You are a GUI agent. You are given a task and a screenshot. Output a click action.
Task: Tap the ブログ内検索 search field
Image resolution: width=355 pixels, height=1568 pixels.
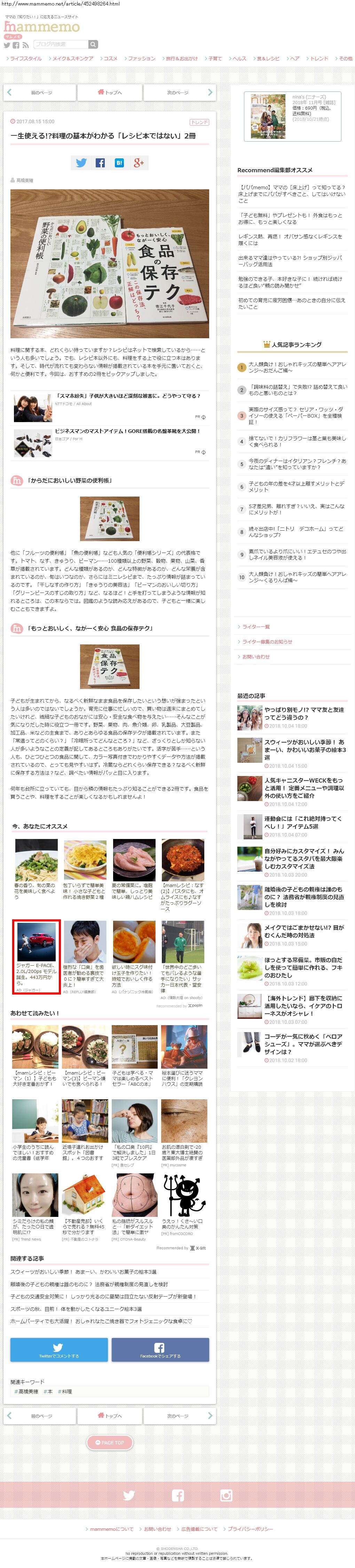(x=61, y=45)
